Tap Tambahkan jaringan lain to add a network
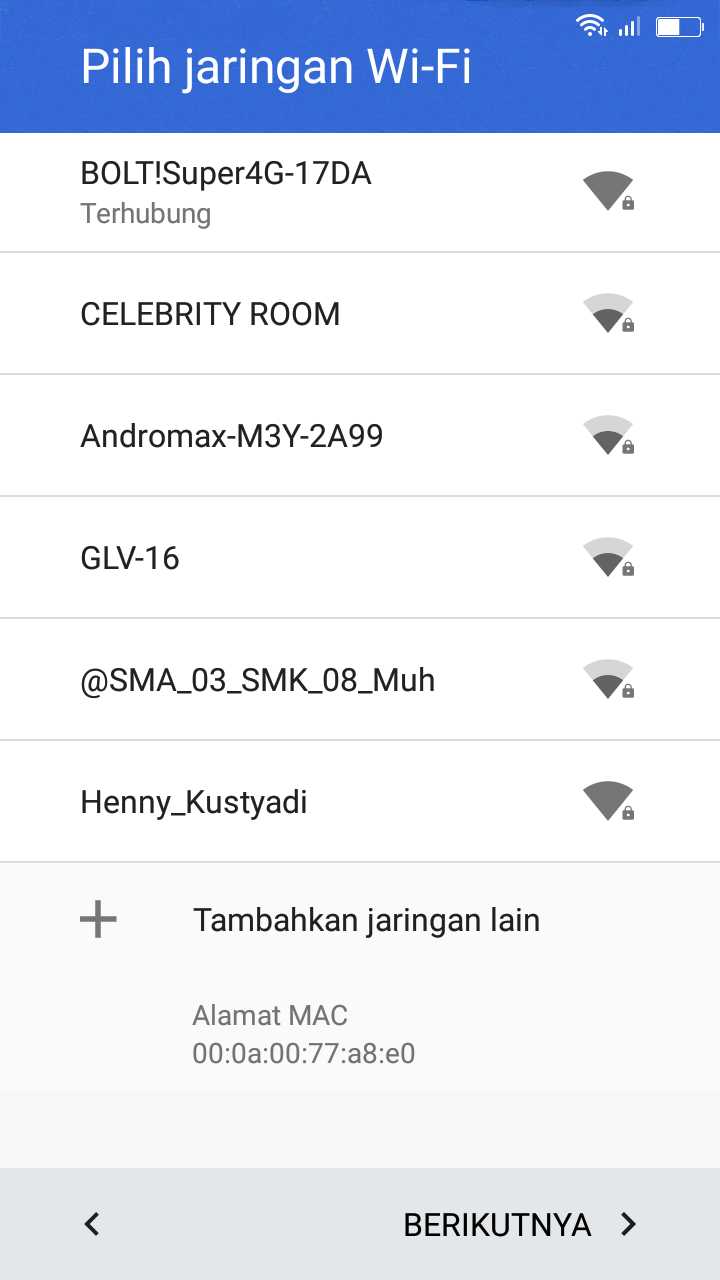Screen dimensions: 720x1280 (x=365, y=920)
